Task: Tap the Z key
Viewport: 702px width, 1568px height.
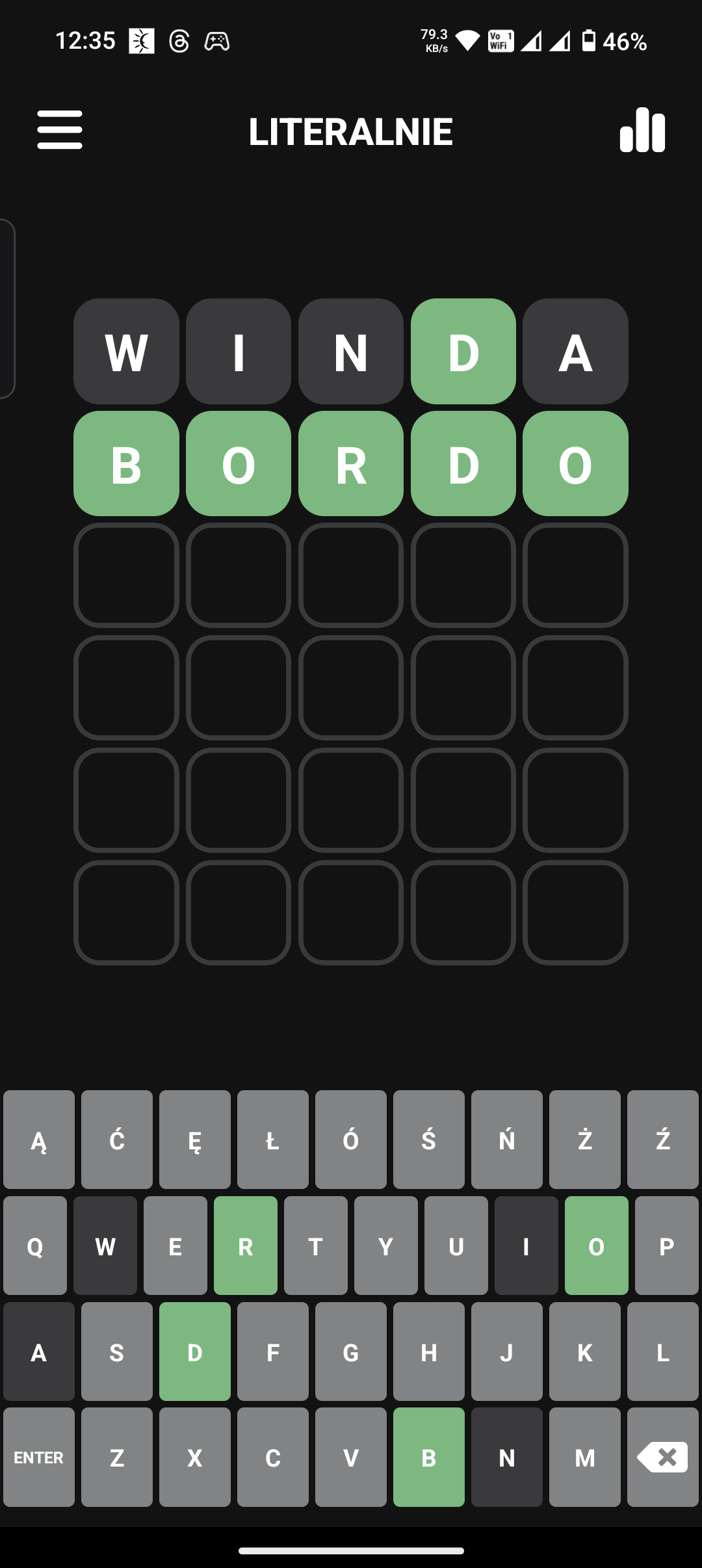Action: (x=117, y=1457)
